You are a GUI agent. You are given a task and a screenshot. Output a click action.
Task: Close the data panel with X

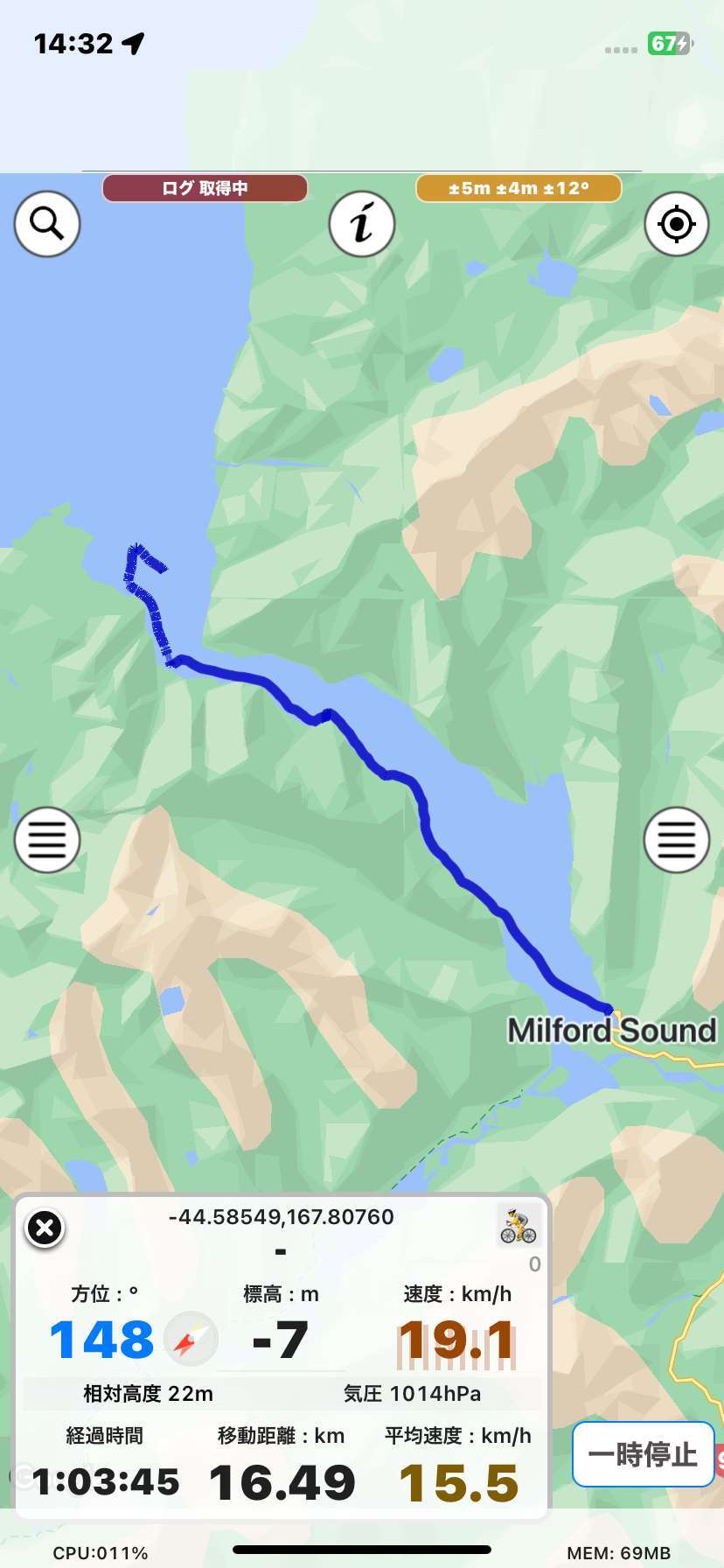45,1228
